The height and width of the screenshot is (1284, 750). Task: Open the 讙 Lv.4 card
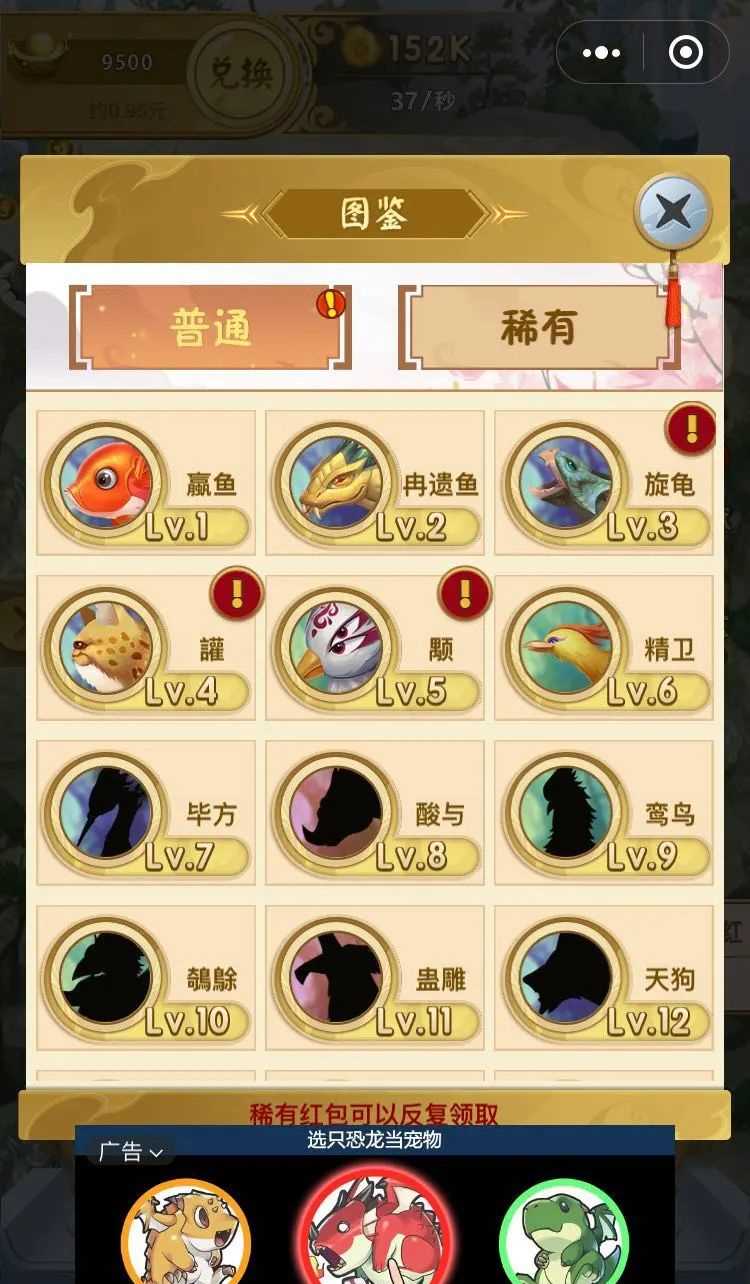click(146, 648)
